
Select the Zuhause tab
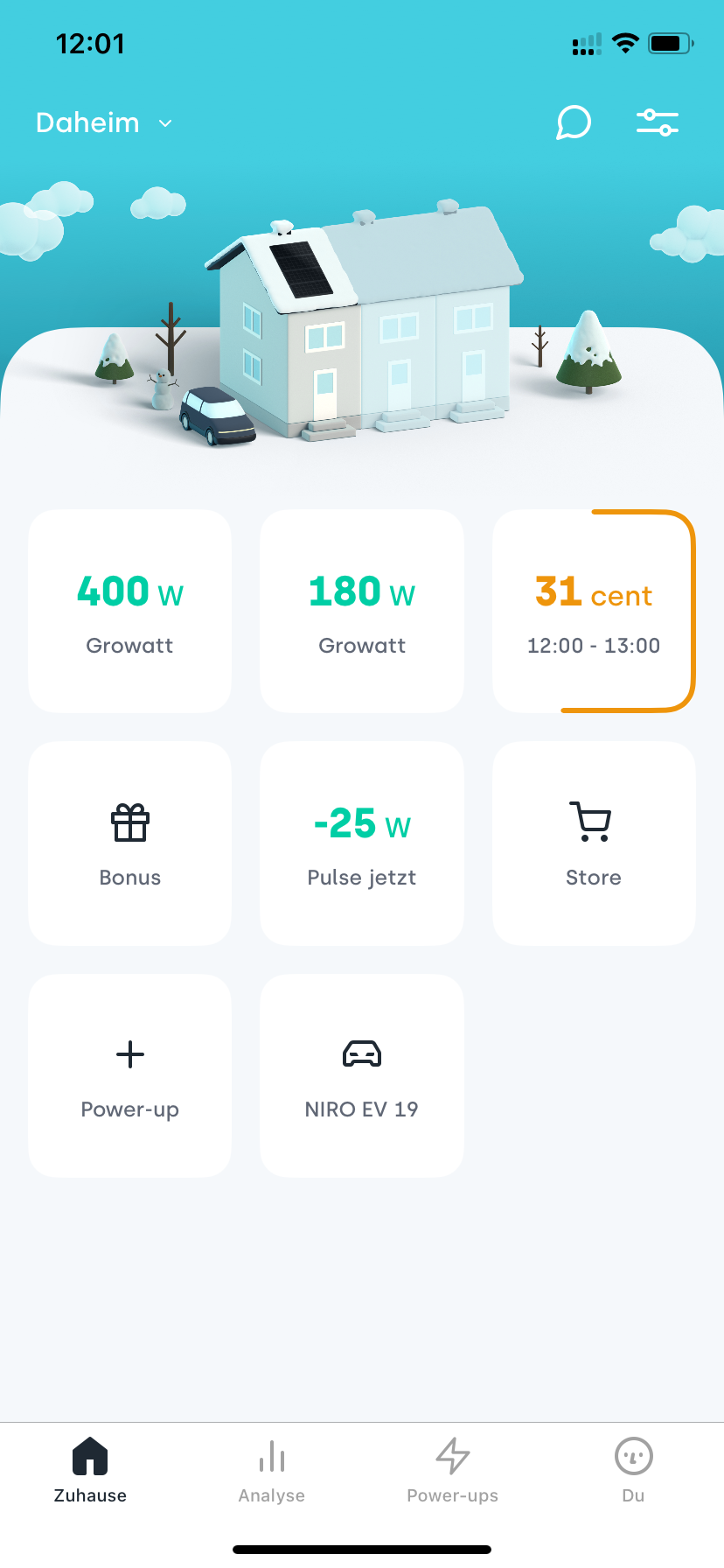click(x=90, y=1471)
